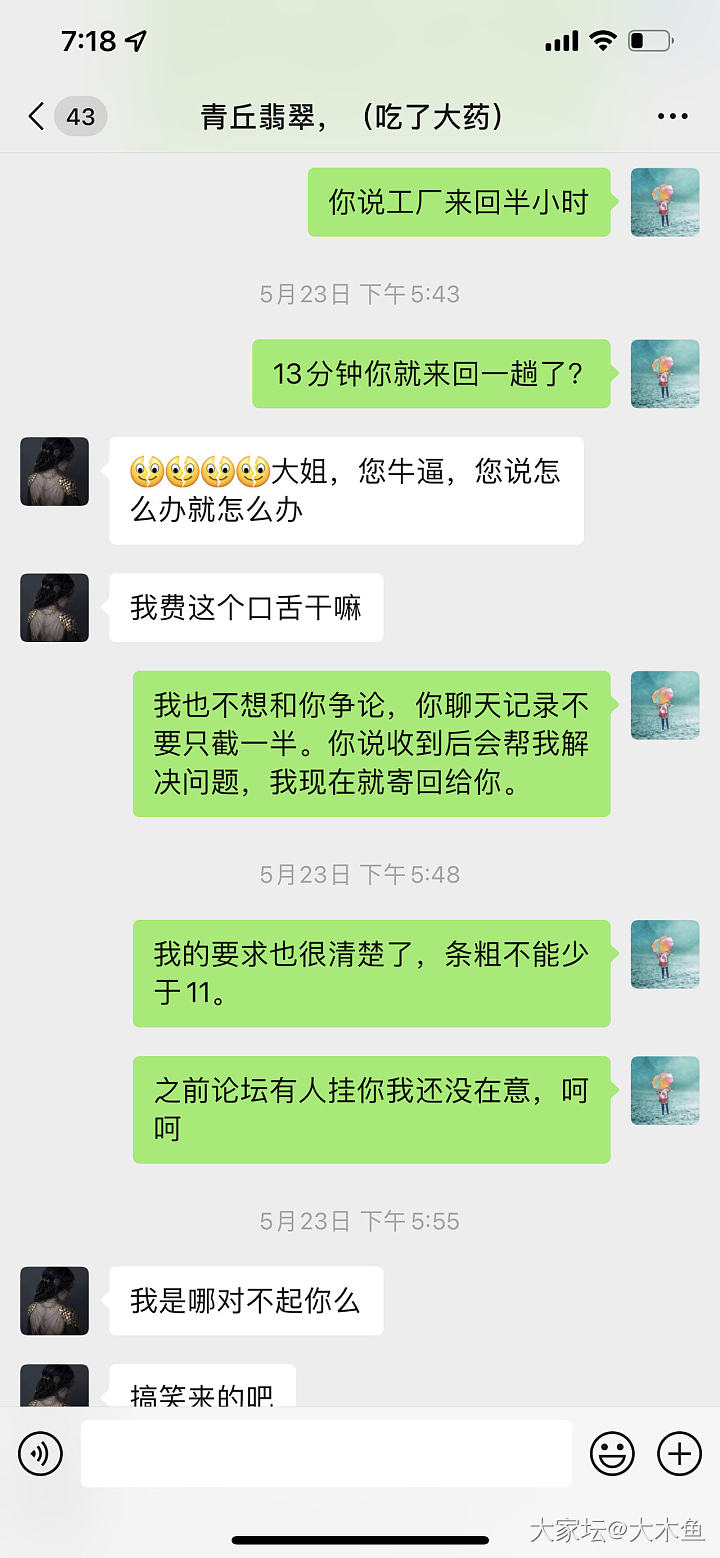Open my avatar beside 你说工厂来回半小时
720x1558 pixels.
tap(664, 202)
